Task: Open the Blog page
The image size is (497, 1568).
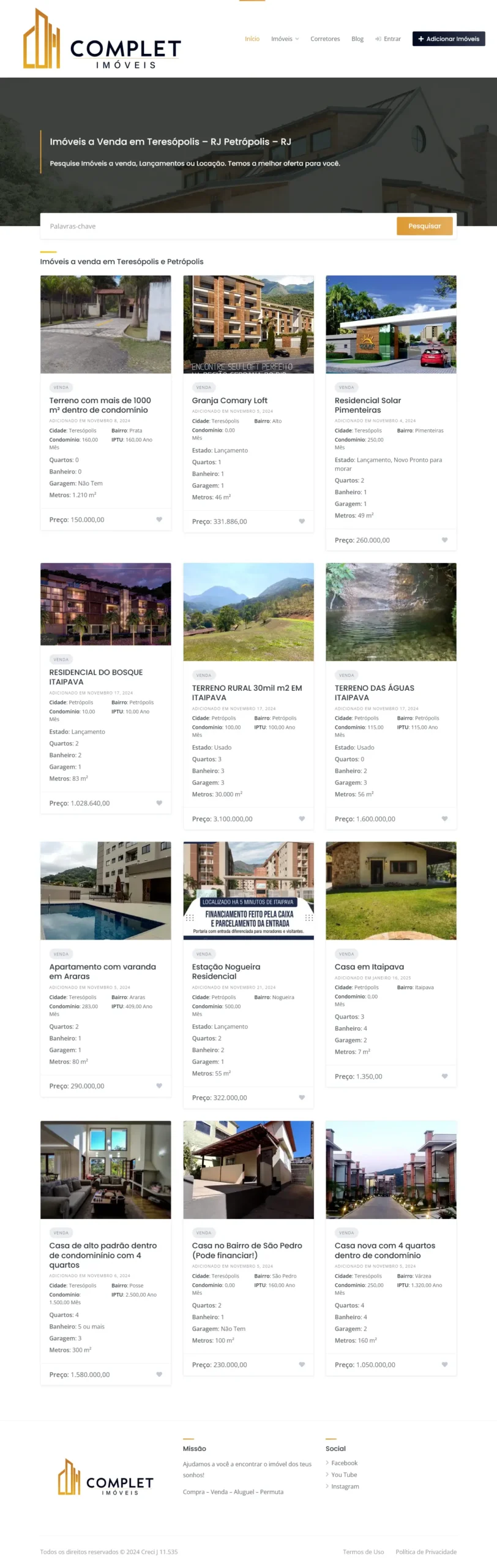Action: click(x=357, y=39)
